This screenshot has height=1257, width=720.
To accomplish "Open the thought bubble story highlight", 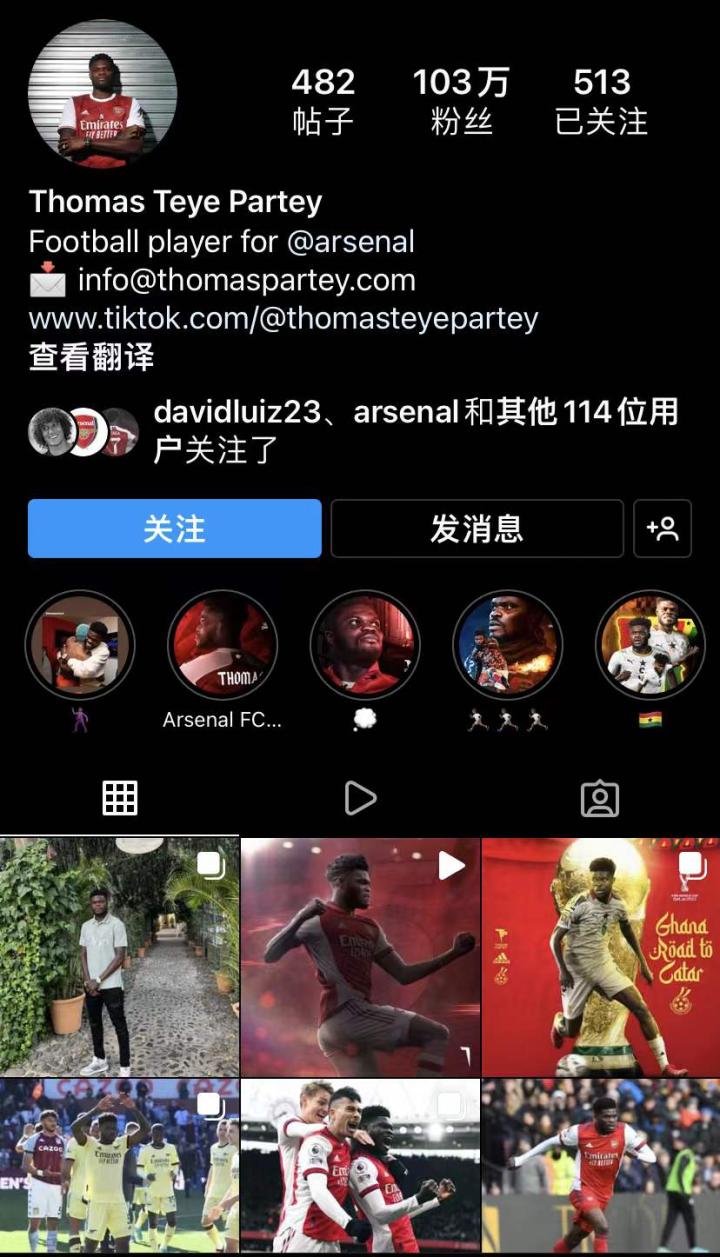I will (365, 645).
